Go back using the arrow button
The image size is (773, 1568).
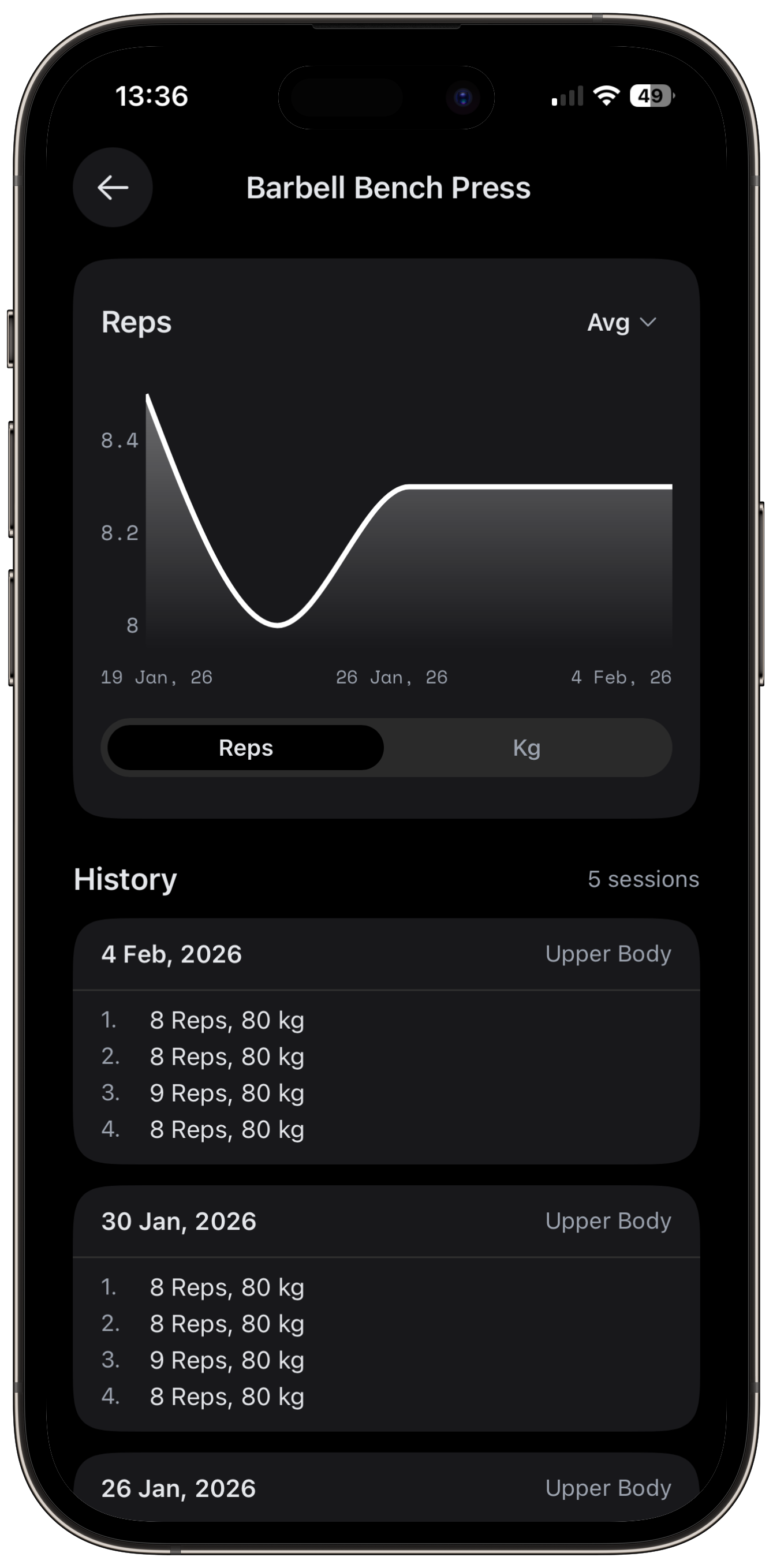[x=113, y=188]
